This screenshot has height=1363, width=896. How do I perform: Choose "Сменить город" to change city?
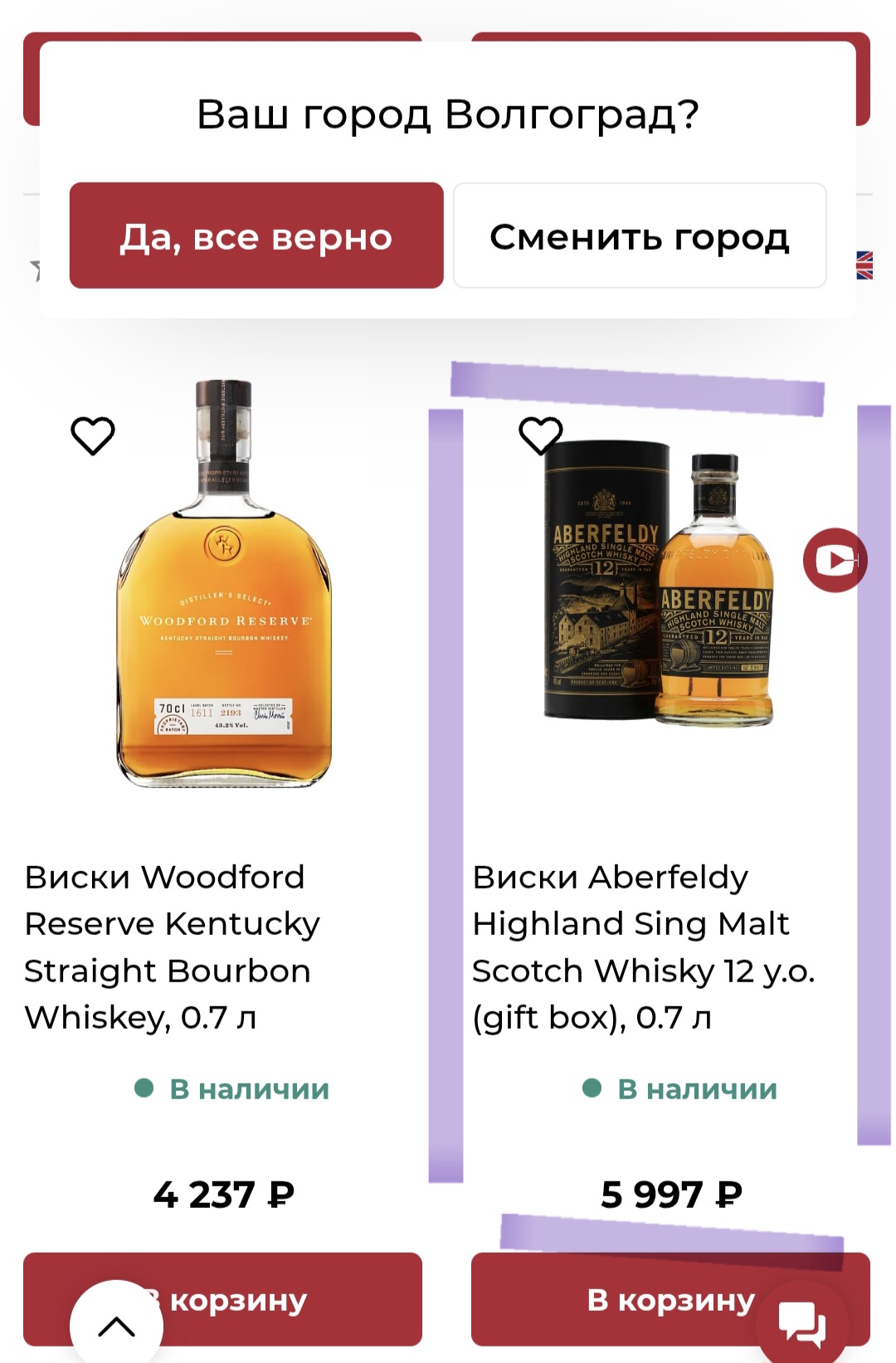point(639,236)
